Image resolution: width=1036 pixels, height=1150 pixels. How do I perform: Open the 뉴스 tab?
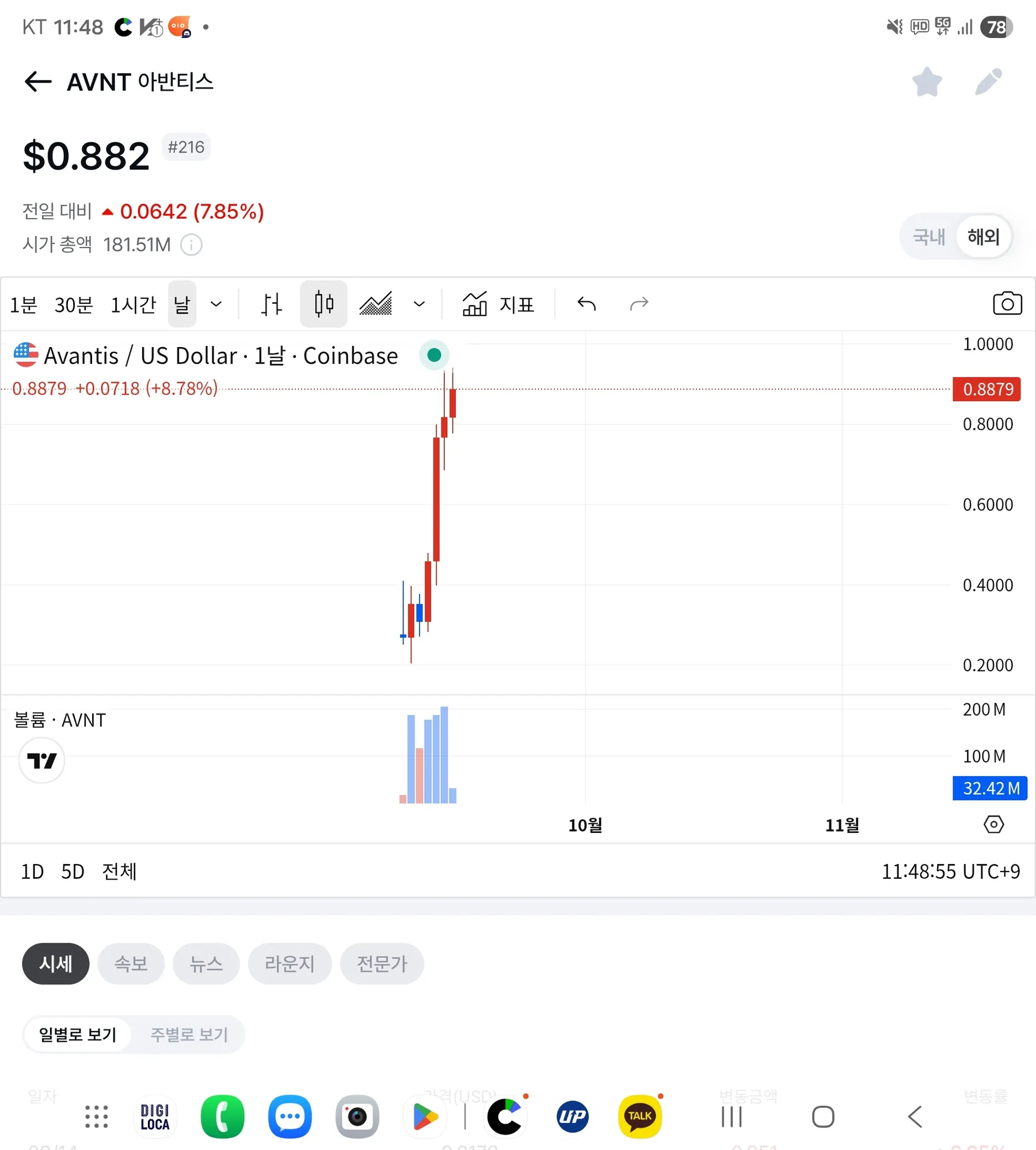205,964
